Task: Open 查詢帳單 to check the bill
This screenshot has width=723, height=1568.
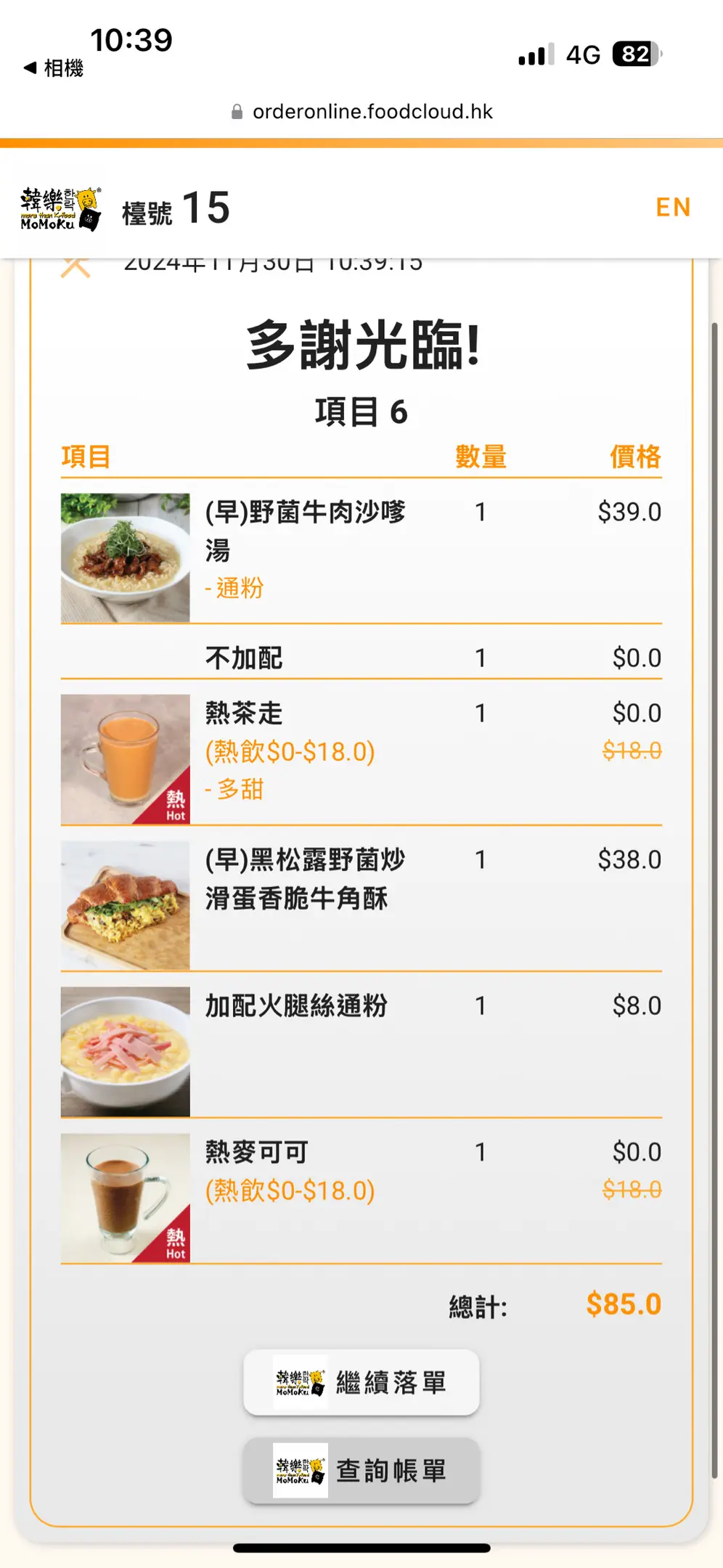Action: (x=361, y=1471)
